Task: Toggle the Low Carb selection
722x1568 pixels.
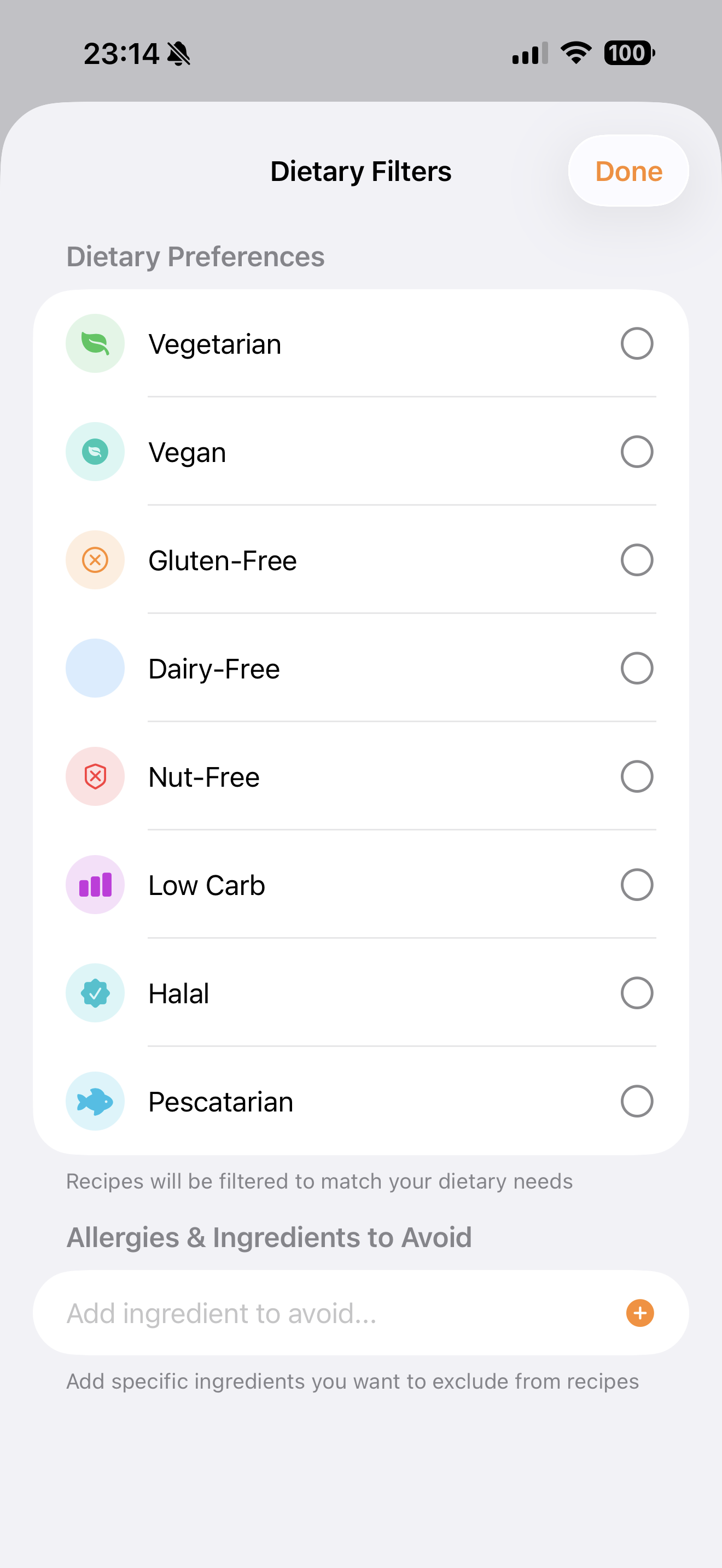Action: coord(637,885)
